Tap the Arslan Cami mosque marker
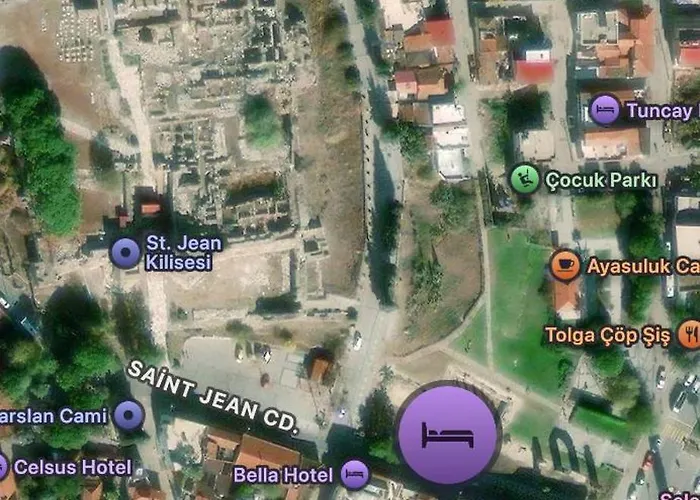The image size is (700, 500). (128, 414)
